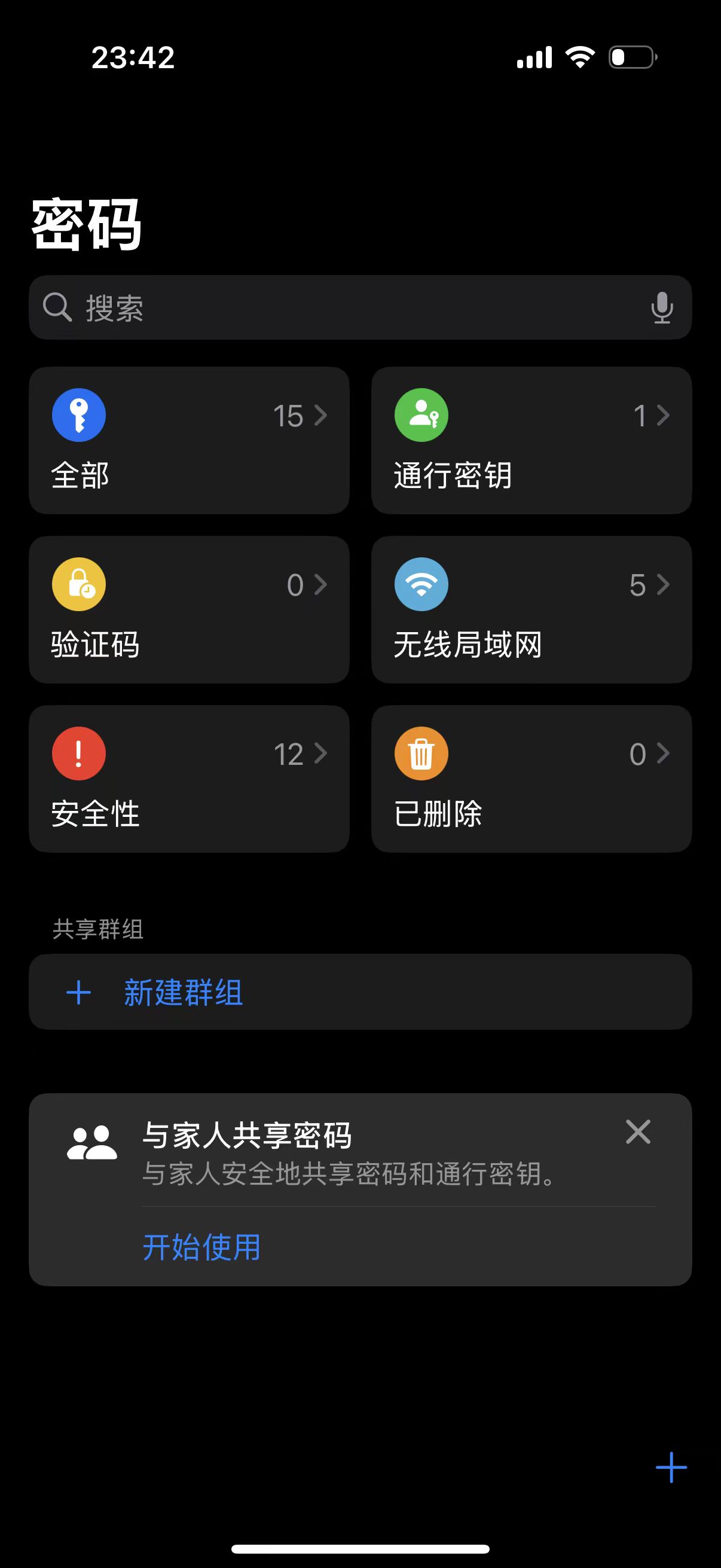Activate voice search microphone icon

(x=662, y=307)
